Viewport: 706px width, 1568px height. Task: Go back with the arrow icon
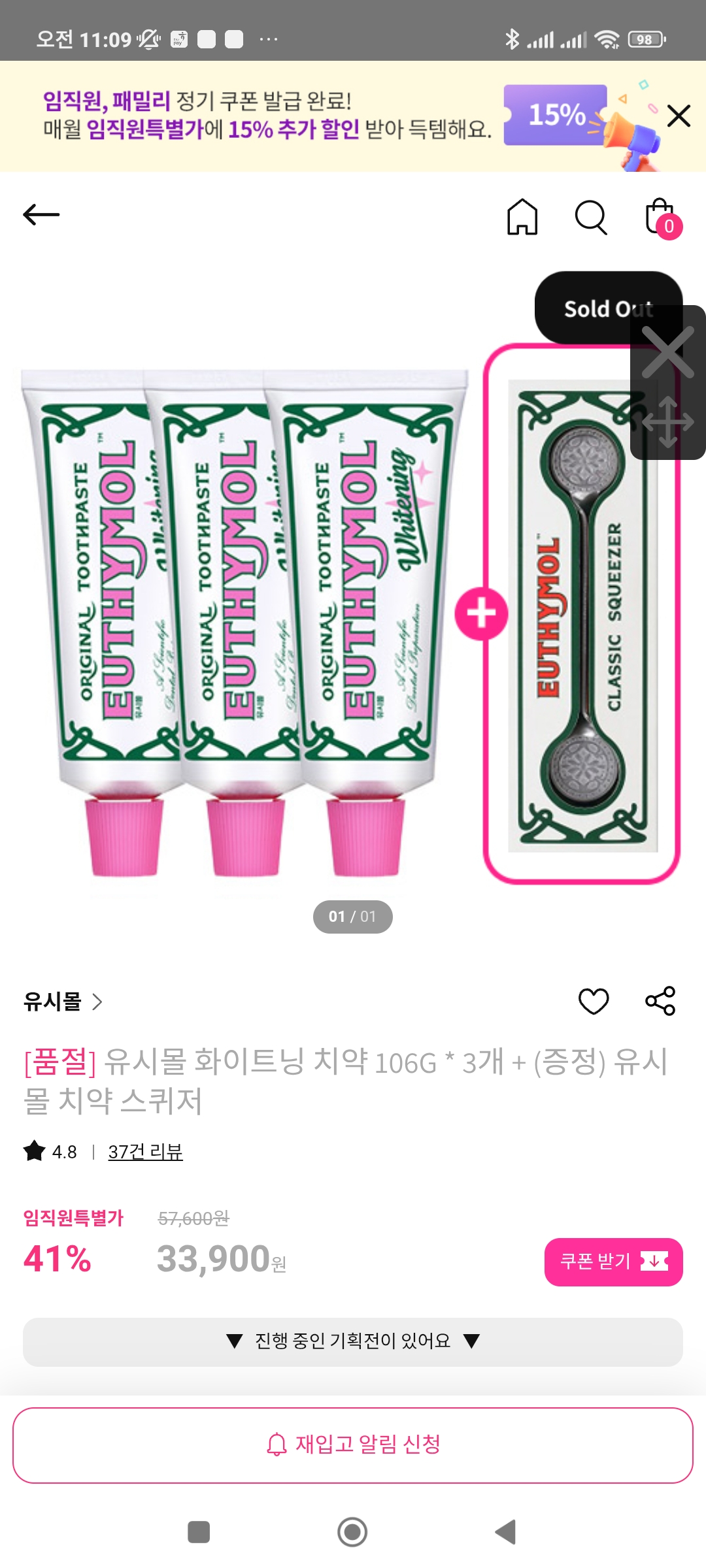point(41,214)
